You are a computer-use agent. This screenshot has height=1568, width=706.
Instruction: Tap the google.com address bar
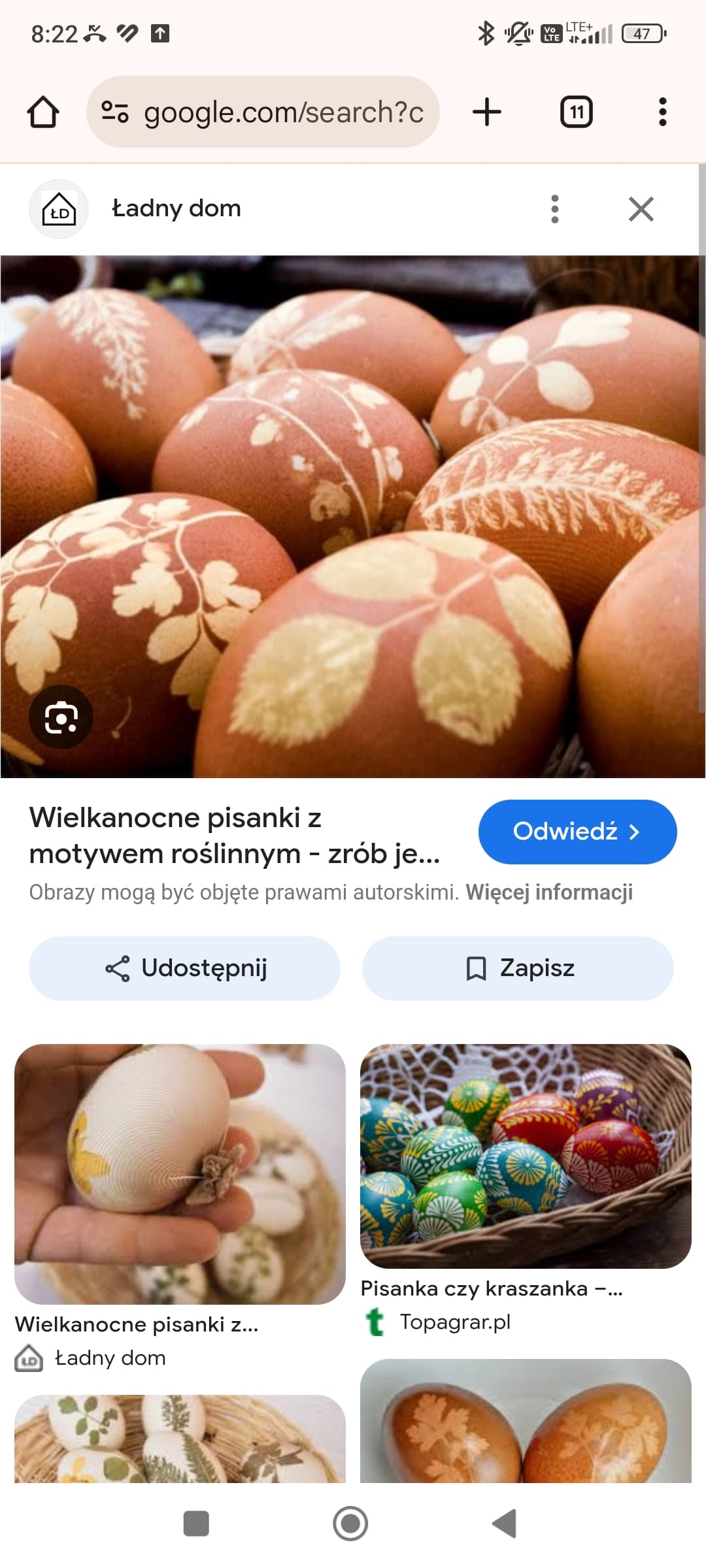(x=263, y=112)
